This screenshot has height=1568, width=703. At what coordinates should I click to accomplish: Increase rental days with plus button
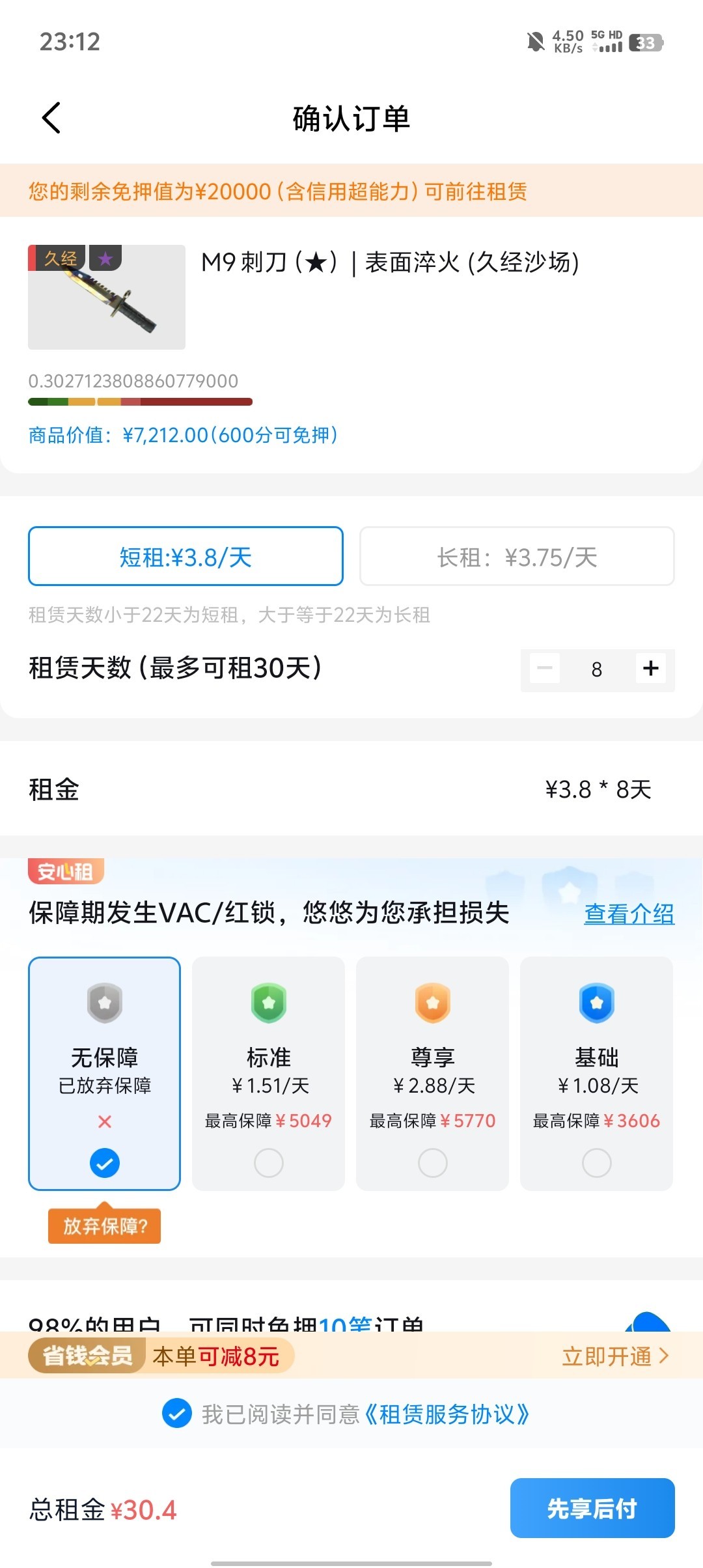[x=650, y=668]
